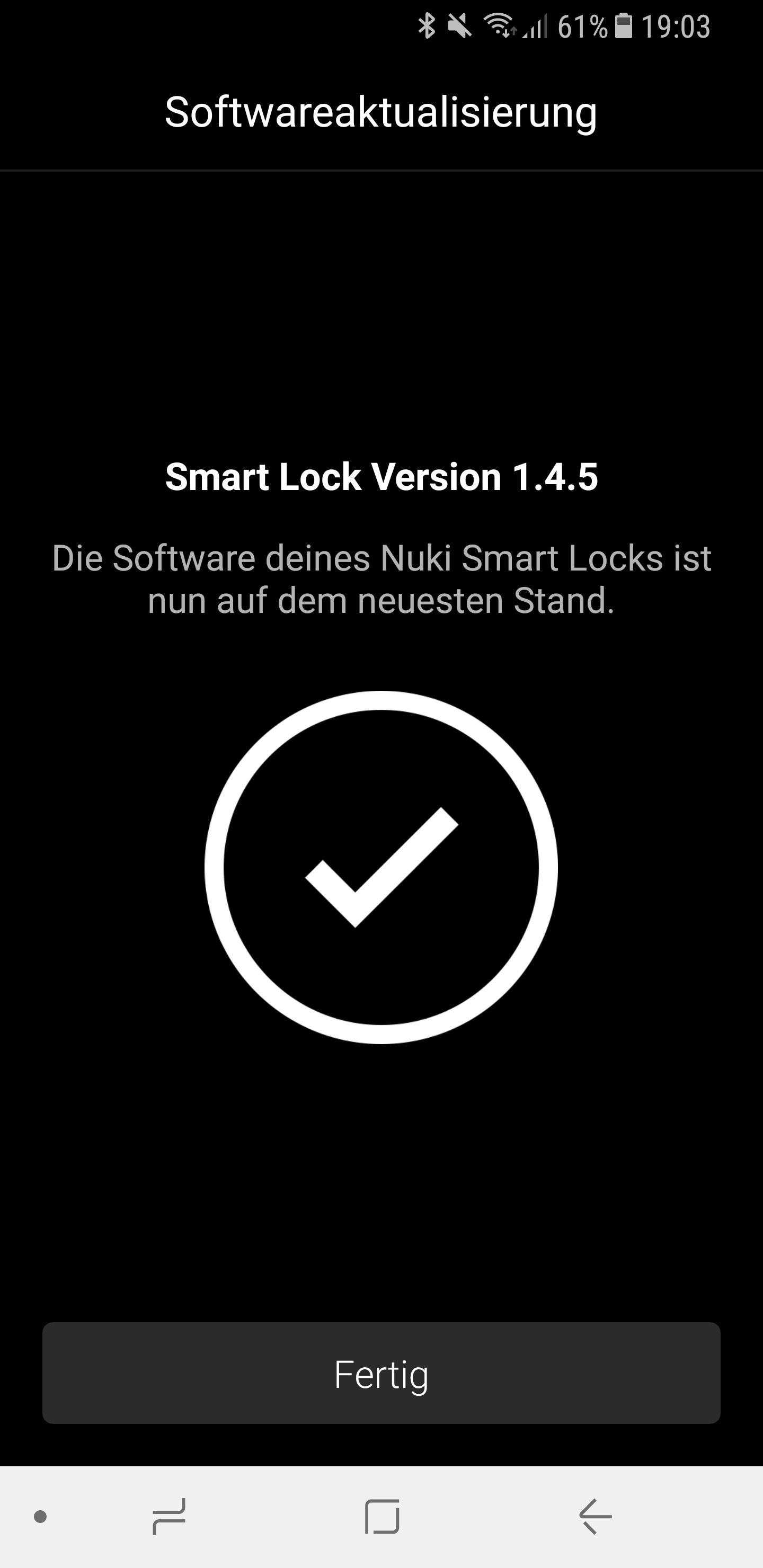Tap the Fertig button

pyautogui.click(x=381, y=1373)
